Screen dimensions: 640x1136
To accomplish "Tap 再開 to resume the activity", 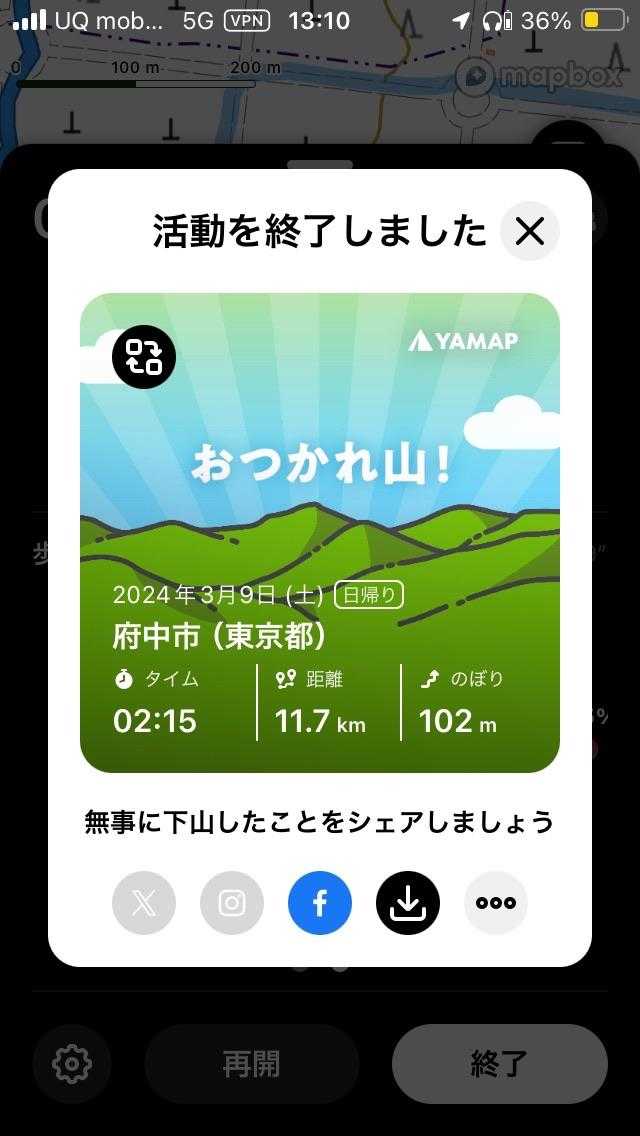I will (251, 1063).
